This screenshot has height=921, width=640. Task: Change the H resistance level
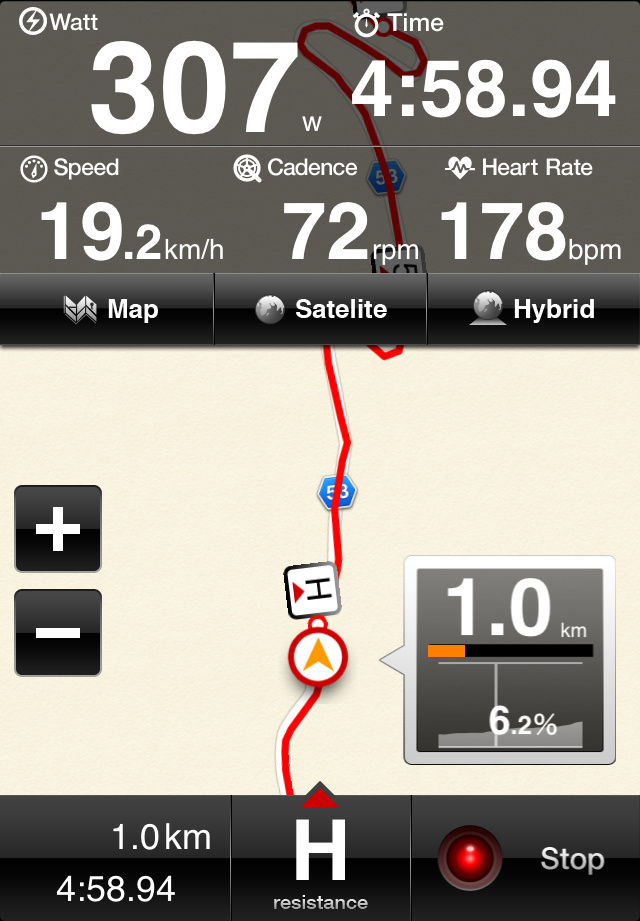320,858
